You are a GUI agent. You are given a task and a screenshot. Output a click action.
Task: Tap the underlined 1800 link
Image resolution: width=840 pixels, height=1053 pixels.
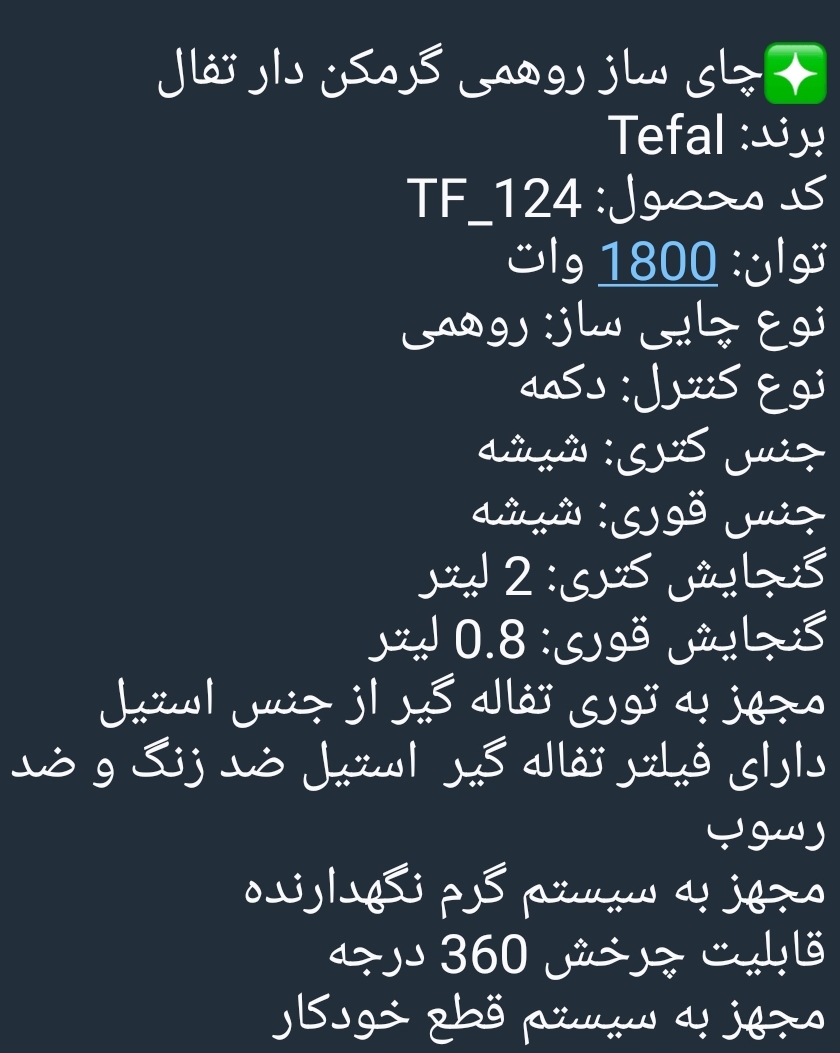pyautogui.click(x=657, y=263)
